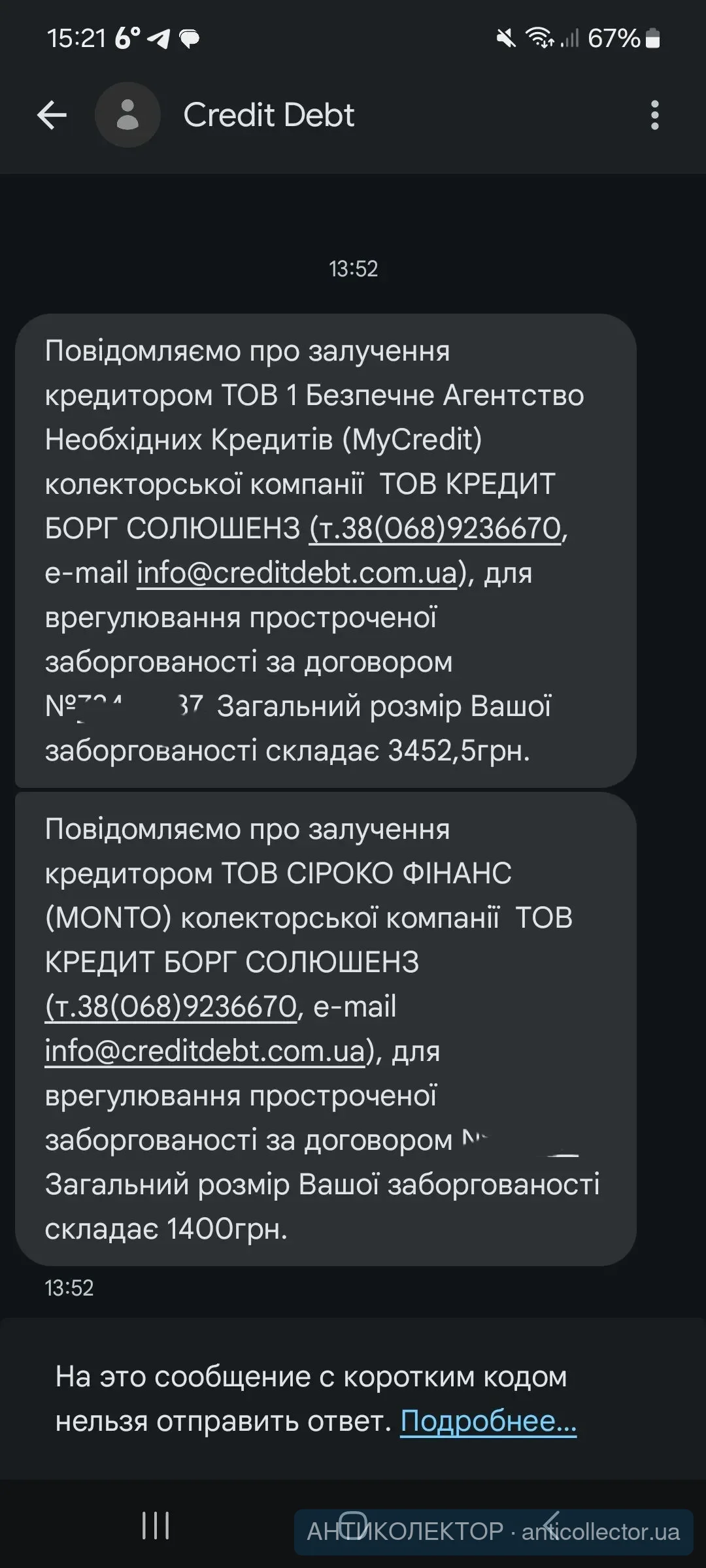Call the phone number in the MONTO message

pos(171,1007)
